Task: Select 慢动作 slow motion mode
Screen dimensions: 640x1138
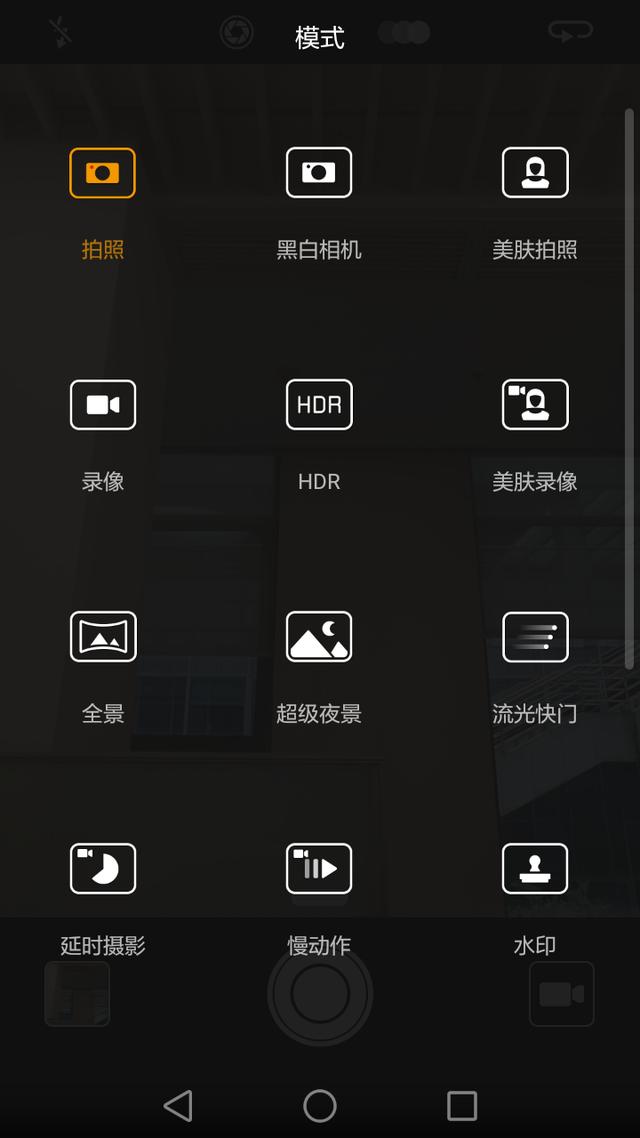Action: tap(319, 869)
